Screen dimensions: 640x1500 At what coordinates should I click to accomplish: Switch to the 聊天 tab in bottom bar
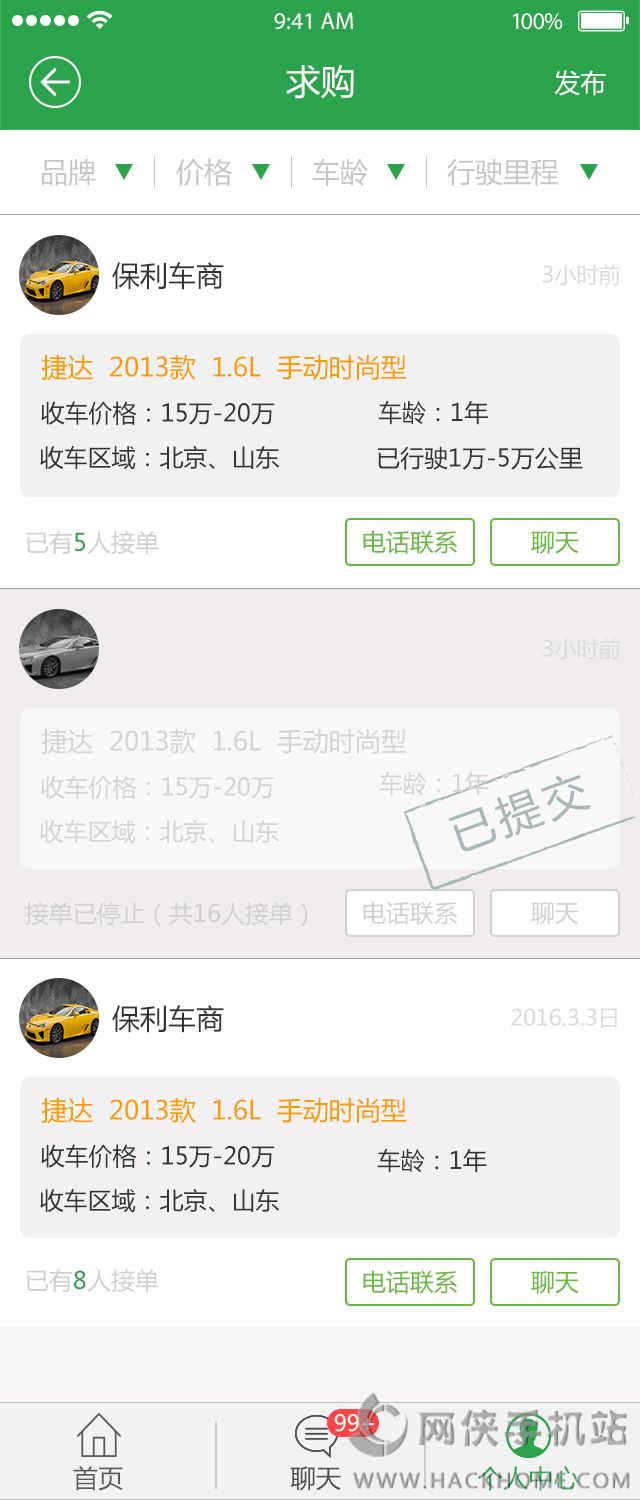click(318, 1452)
